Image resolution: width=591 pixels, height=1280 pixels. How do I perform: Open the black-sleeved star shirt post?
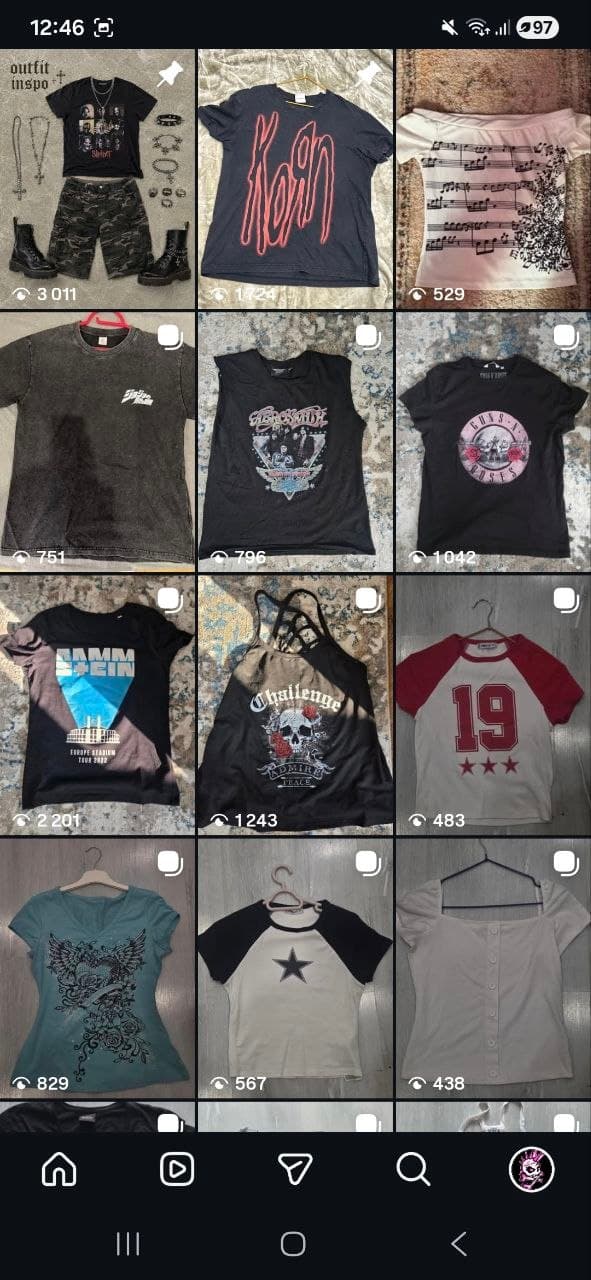tap(295, 968)
